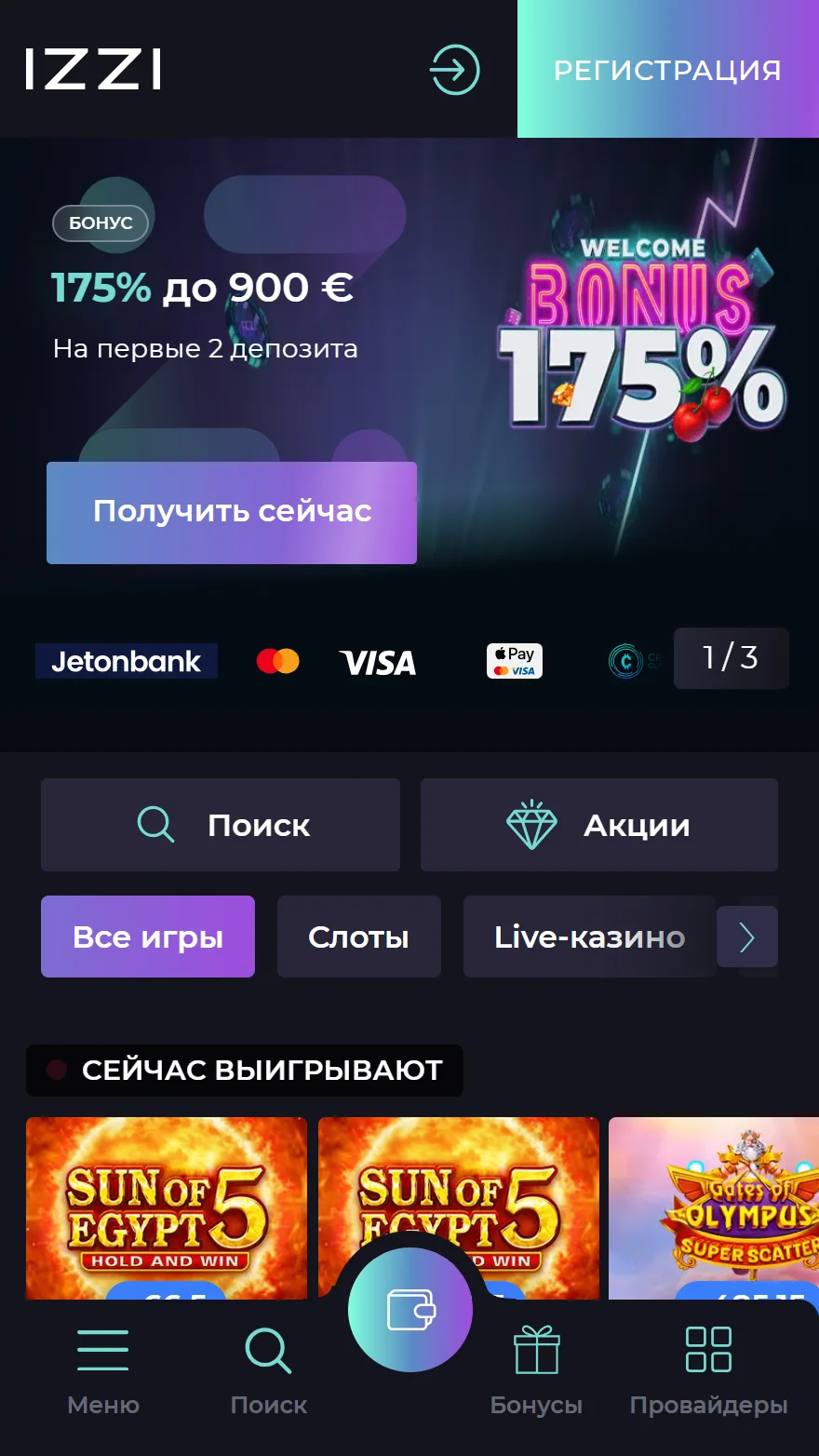Tap the Поиск magnifier in bottom bar
The image size is (819, 1456).
268,1349
